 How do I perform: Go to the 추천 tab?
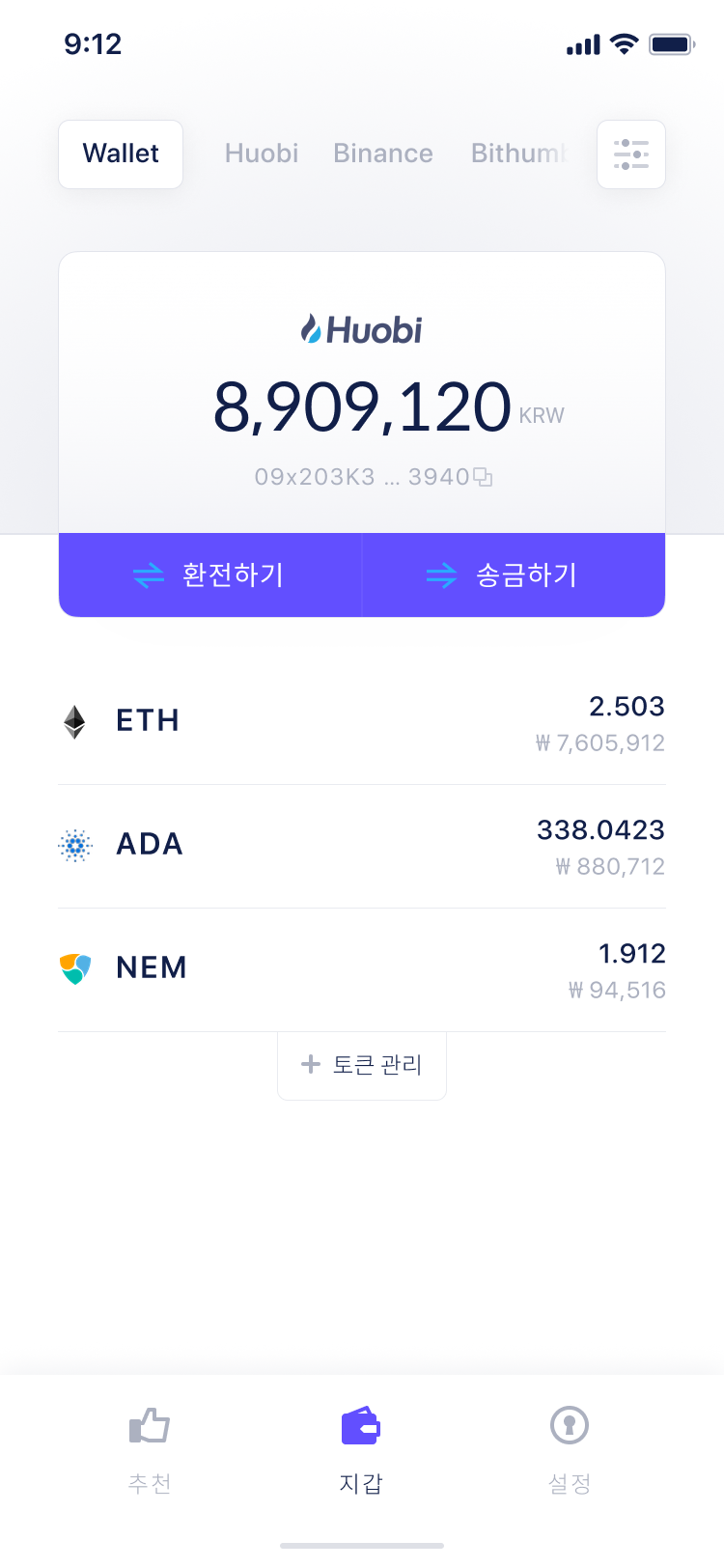[150, 1450]
